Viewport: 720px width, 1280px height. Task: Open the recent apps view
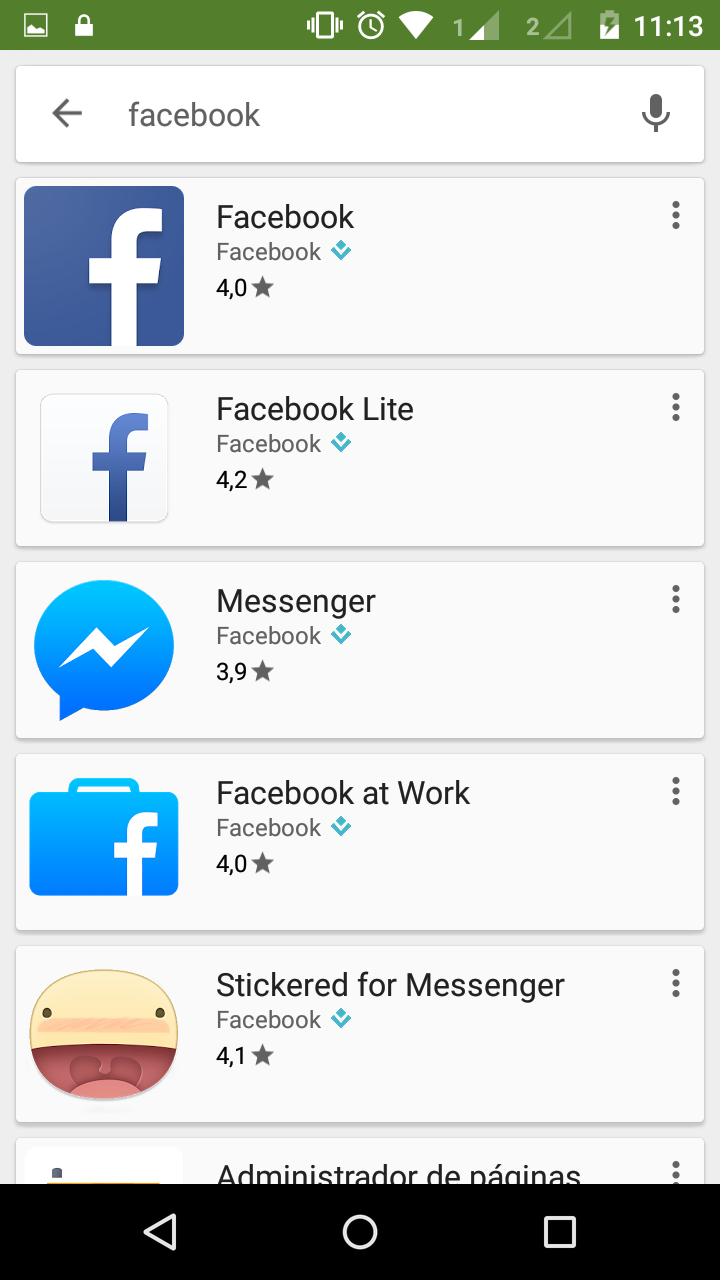[560, 1232]
